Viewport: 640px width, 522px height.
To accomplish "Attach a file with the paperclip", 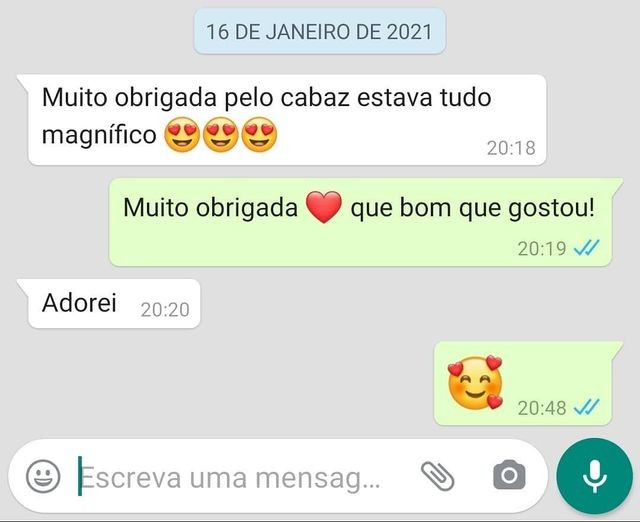I will [x=437, y=476].
